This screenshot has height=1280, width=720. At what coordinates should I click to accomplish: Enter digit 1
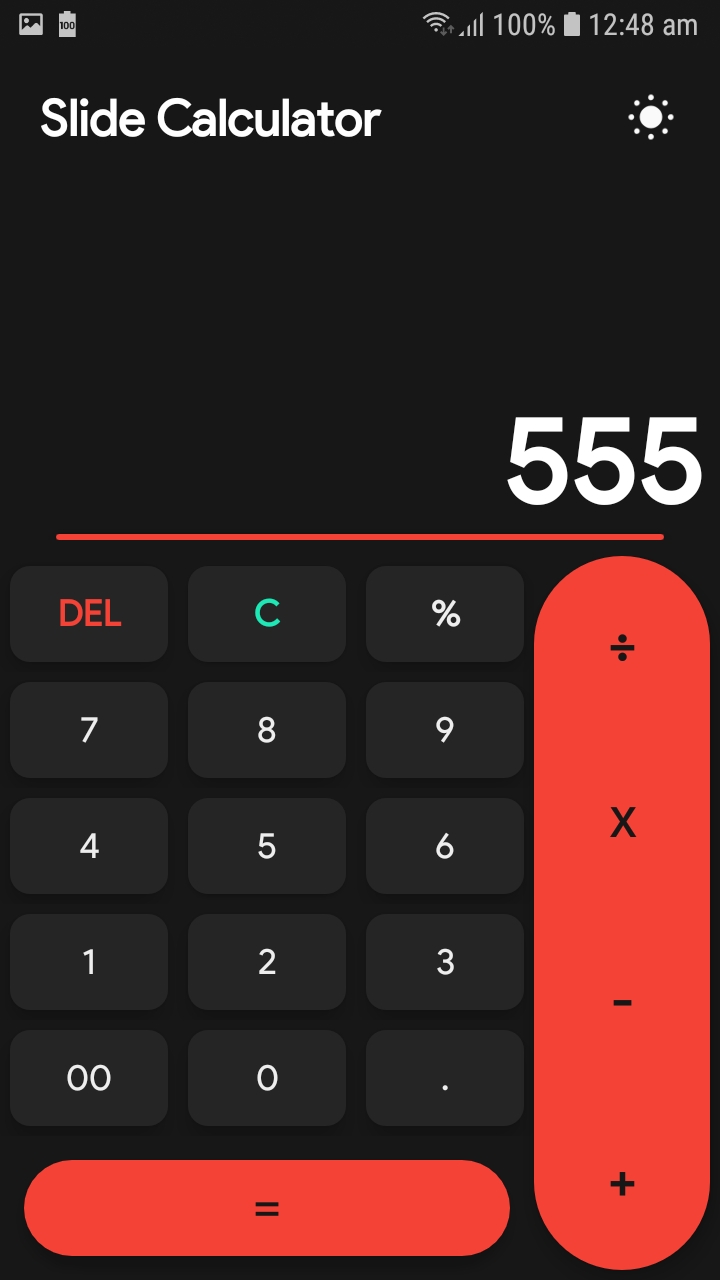coord(89,962)
